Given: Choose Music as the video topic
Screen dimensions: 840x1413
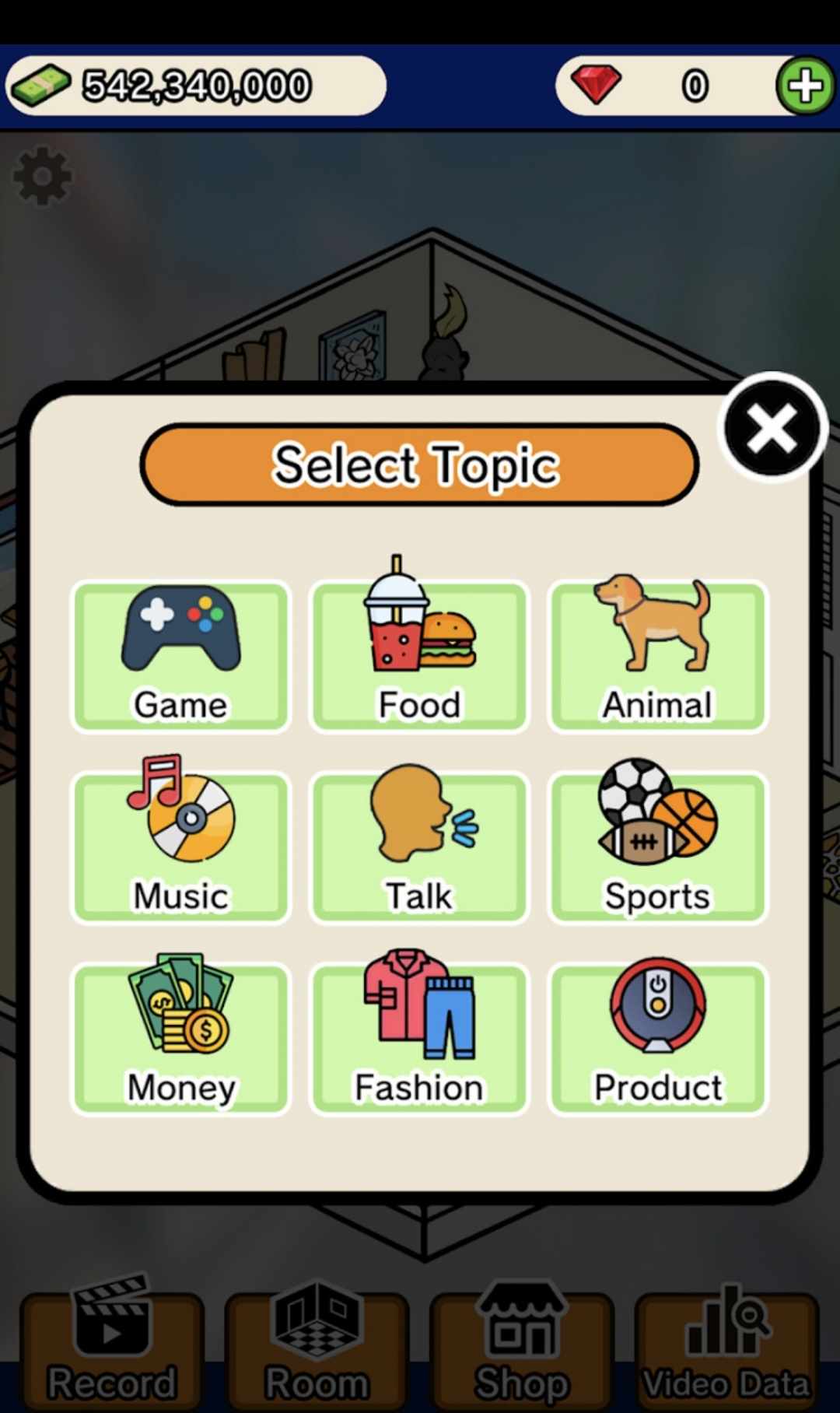Looking at the screenshot, I should [181, 847].
